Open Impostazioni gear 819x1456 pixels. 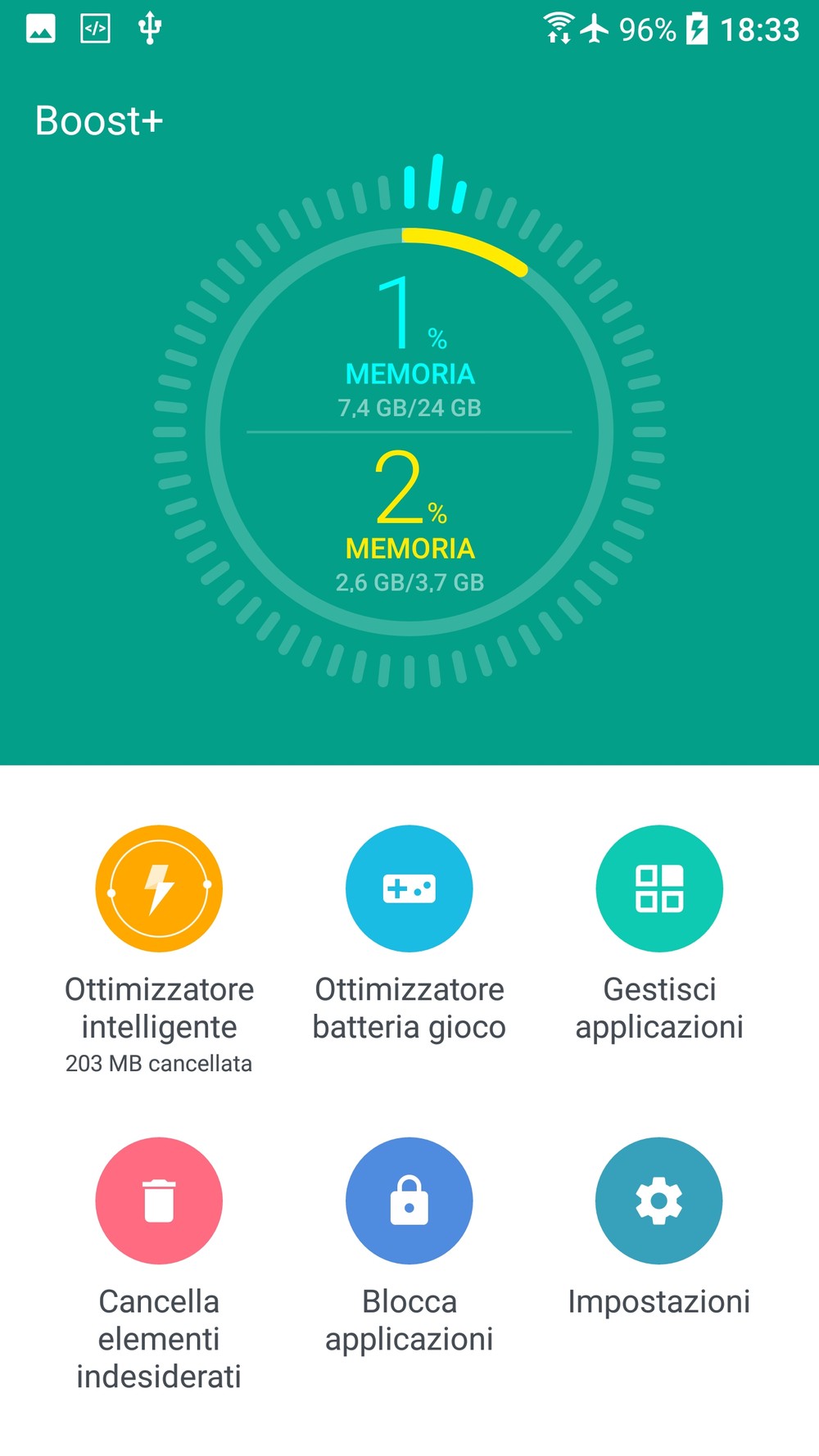click(659, 1201)
